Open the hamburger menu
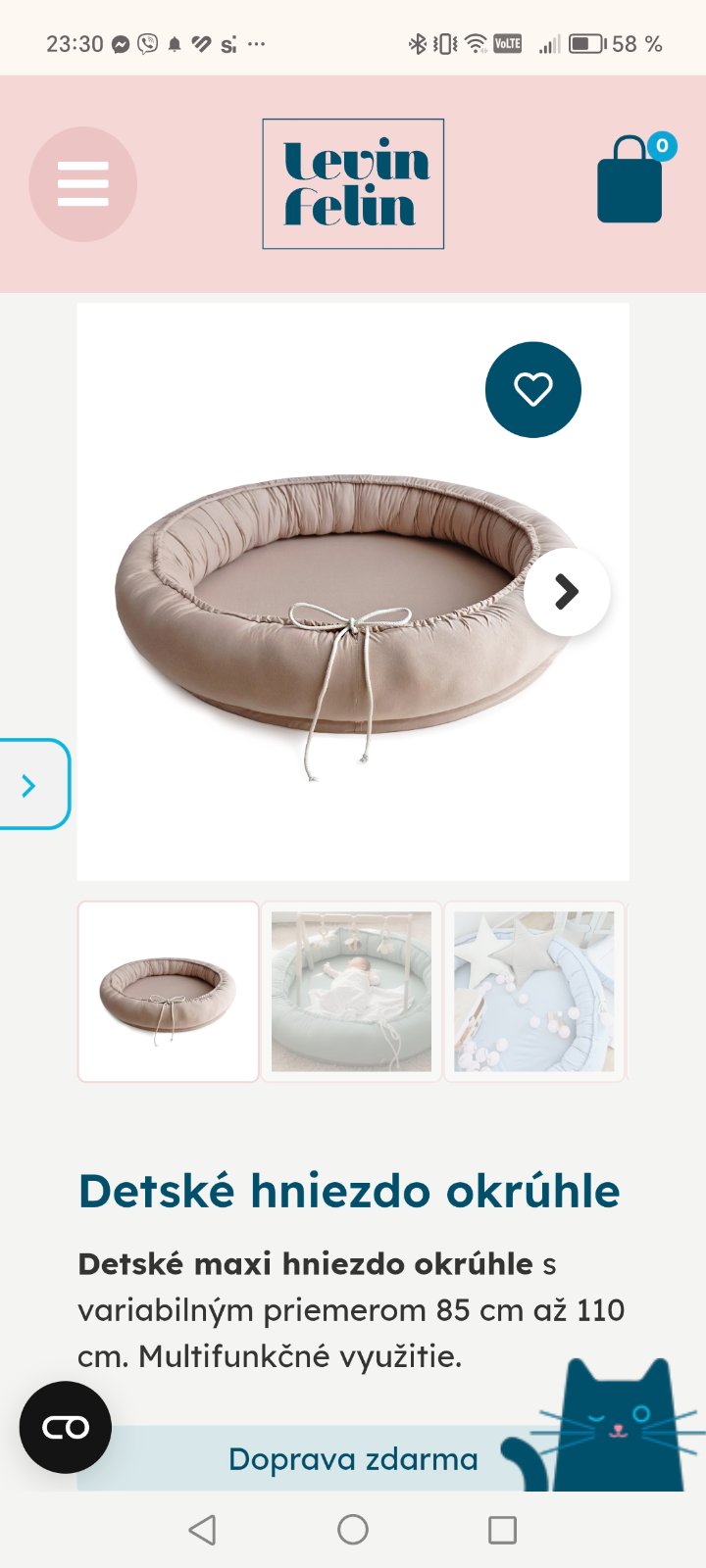Screen dimensions: 706x1568 click(x=82, y=184)
